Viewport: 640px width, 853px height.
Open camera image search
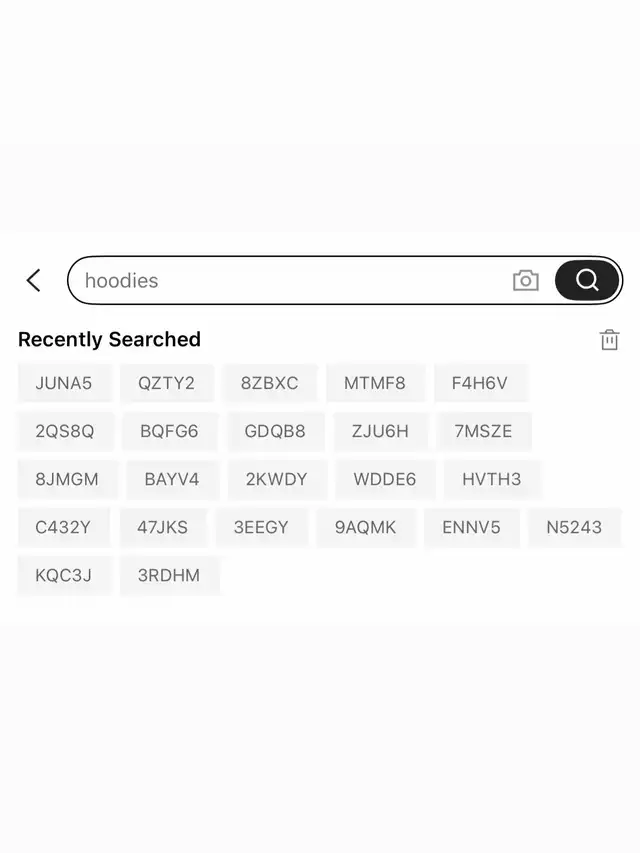525,281
